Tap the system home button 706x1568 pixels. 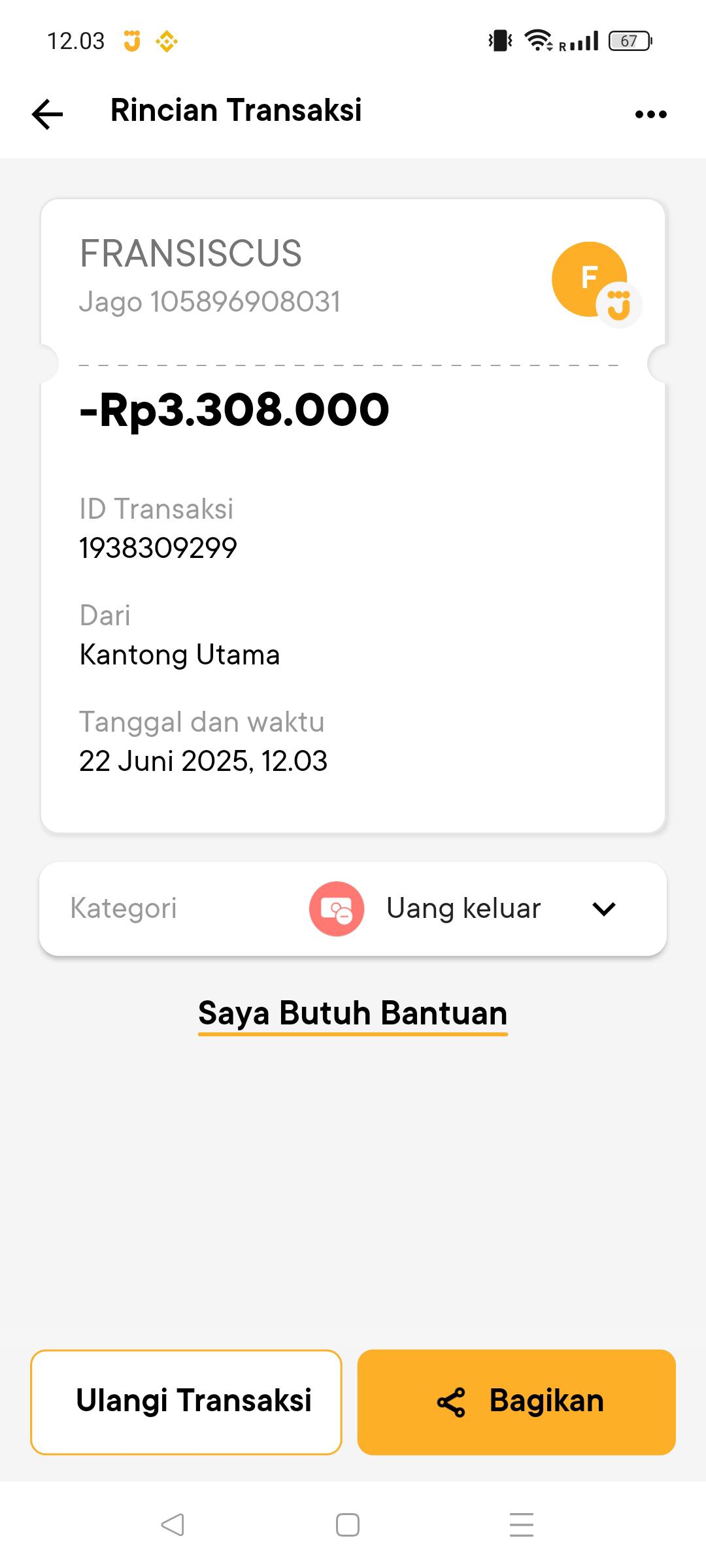click(347, 1525)
